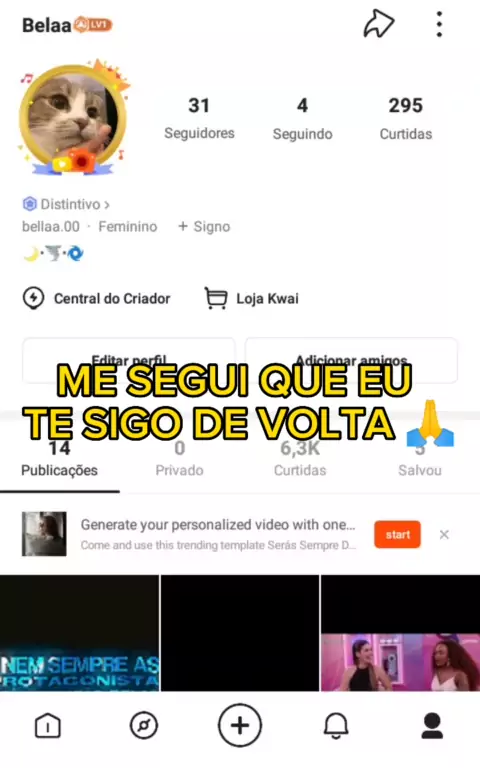
Task: View the 31 Seguidores list
Action: 199,119
